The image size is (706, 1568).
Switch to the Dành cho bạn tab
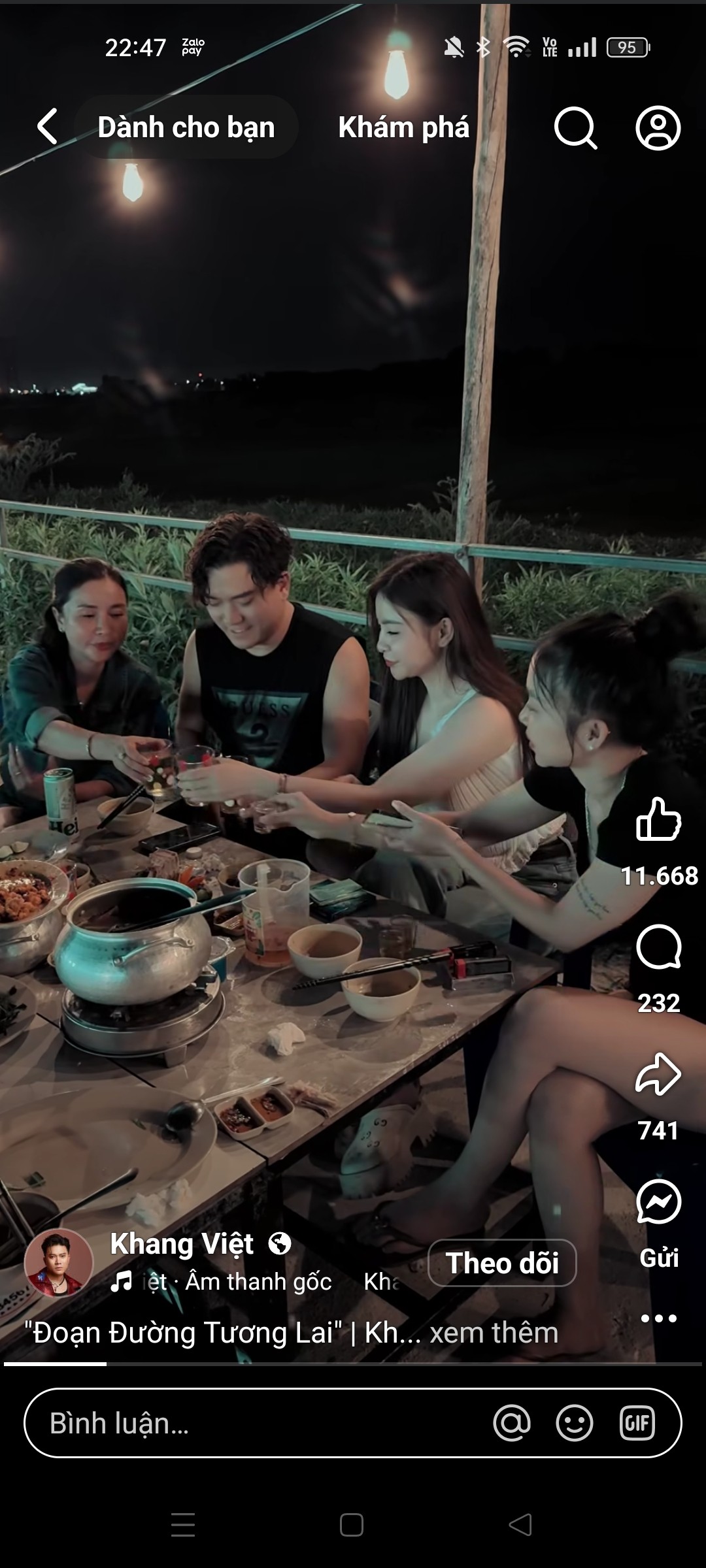pos(186,127)
